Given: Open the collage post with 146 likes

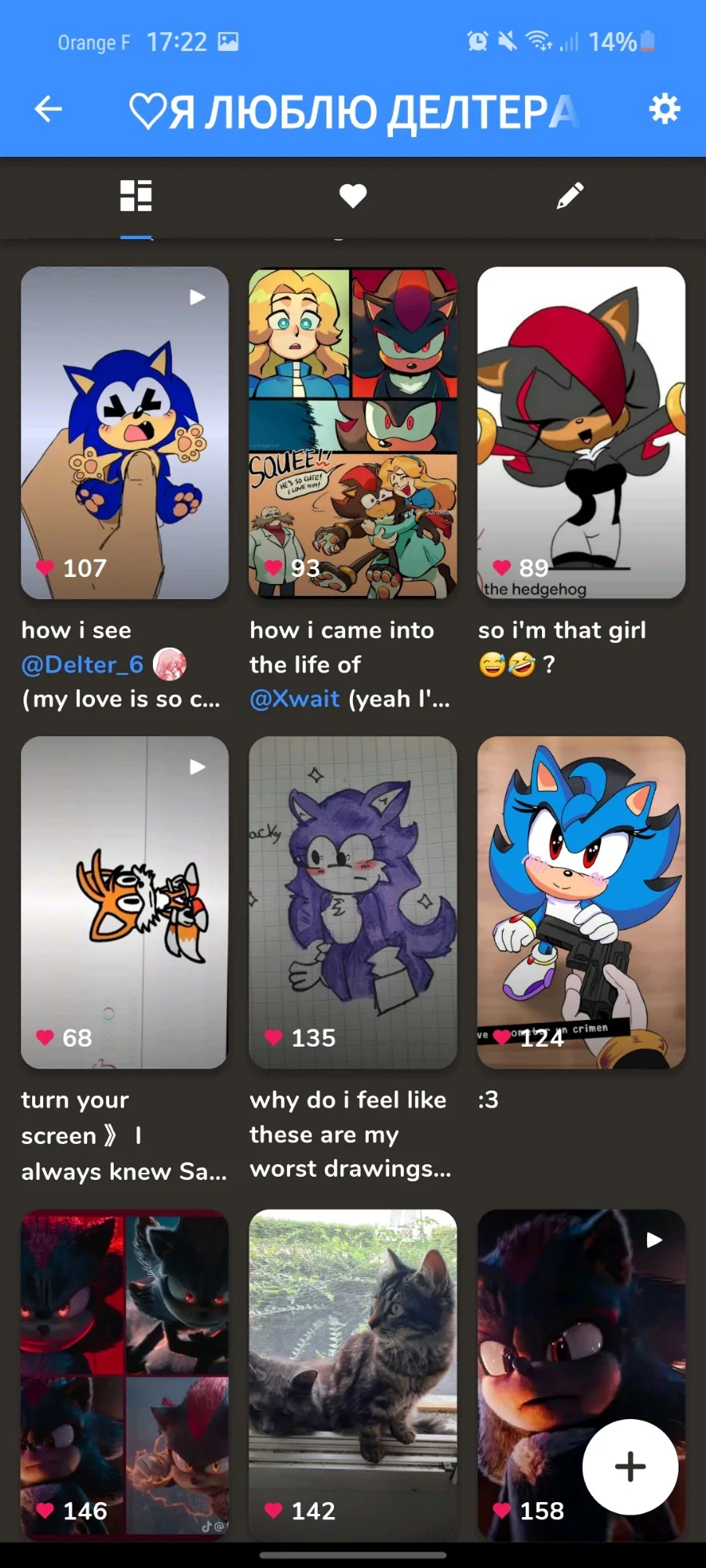Looking at the screenshot, I should (125, 1375).
